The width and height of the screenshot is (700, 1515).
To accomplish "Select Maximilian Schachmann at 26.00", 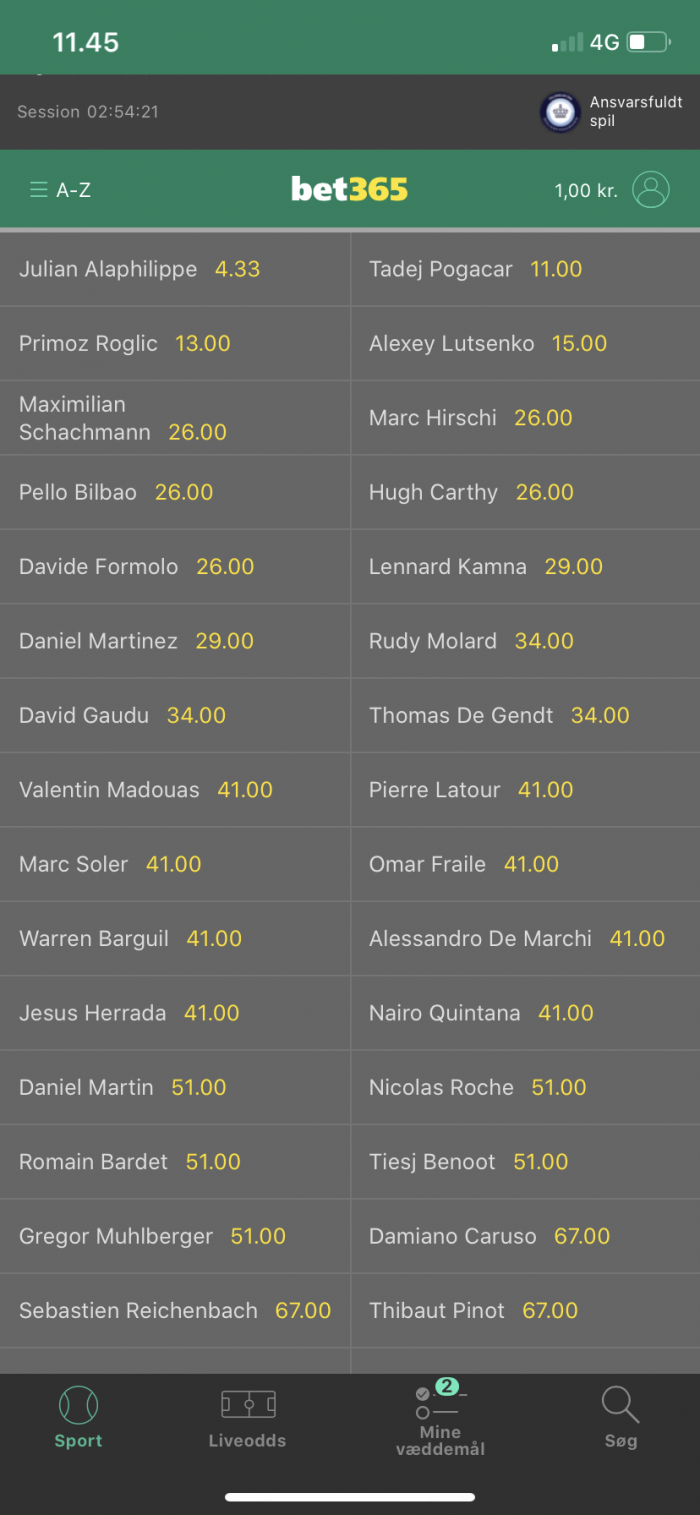I will [175, 418].
